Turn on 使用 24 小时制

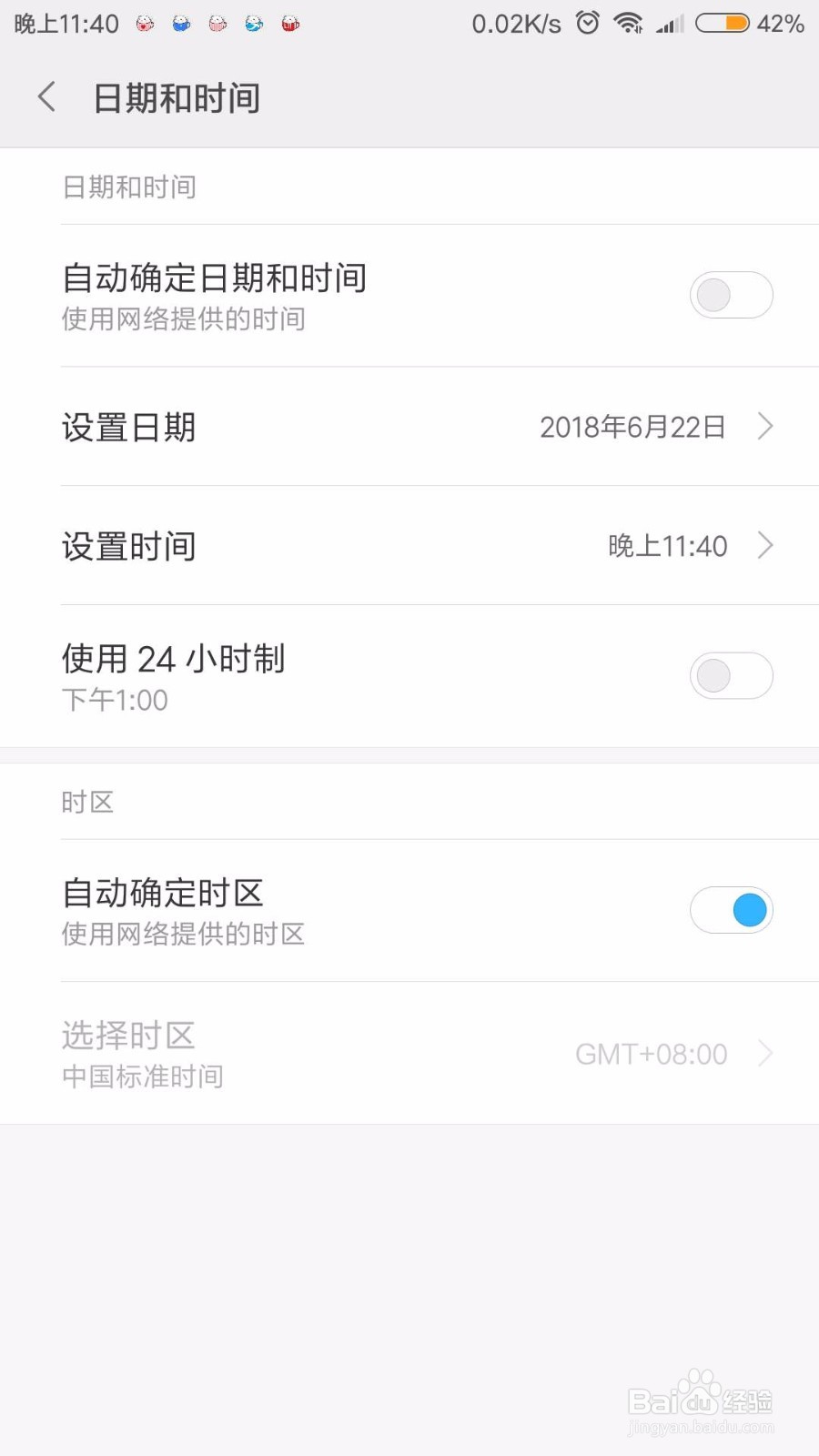(x=732, y=675)
